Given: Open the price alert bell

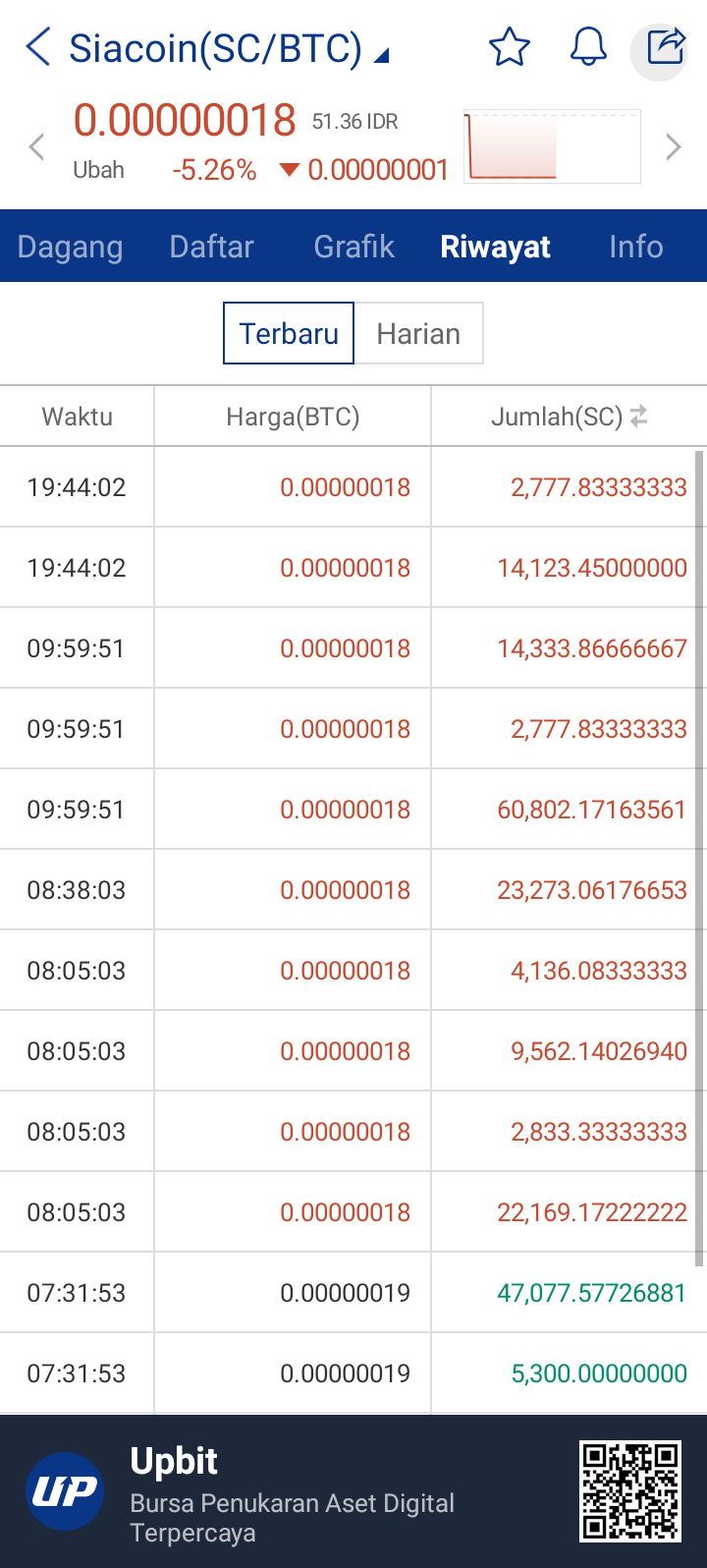Looking at the screenshot, I should 588,47.
